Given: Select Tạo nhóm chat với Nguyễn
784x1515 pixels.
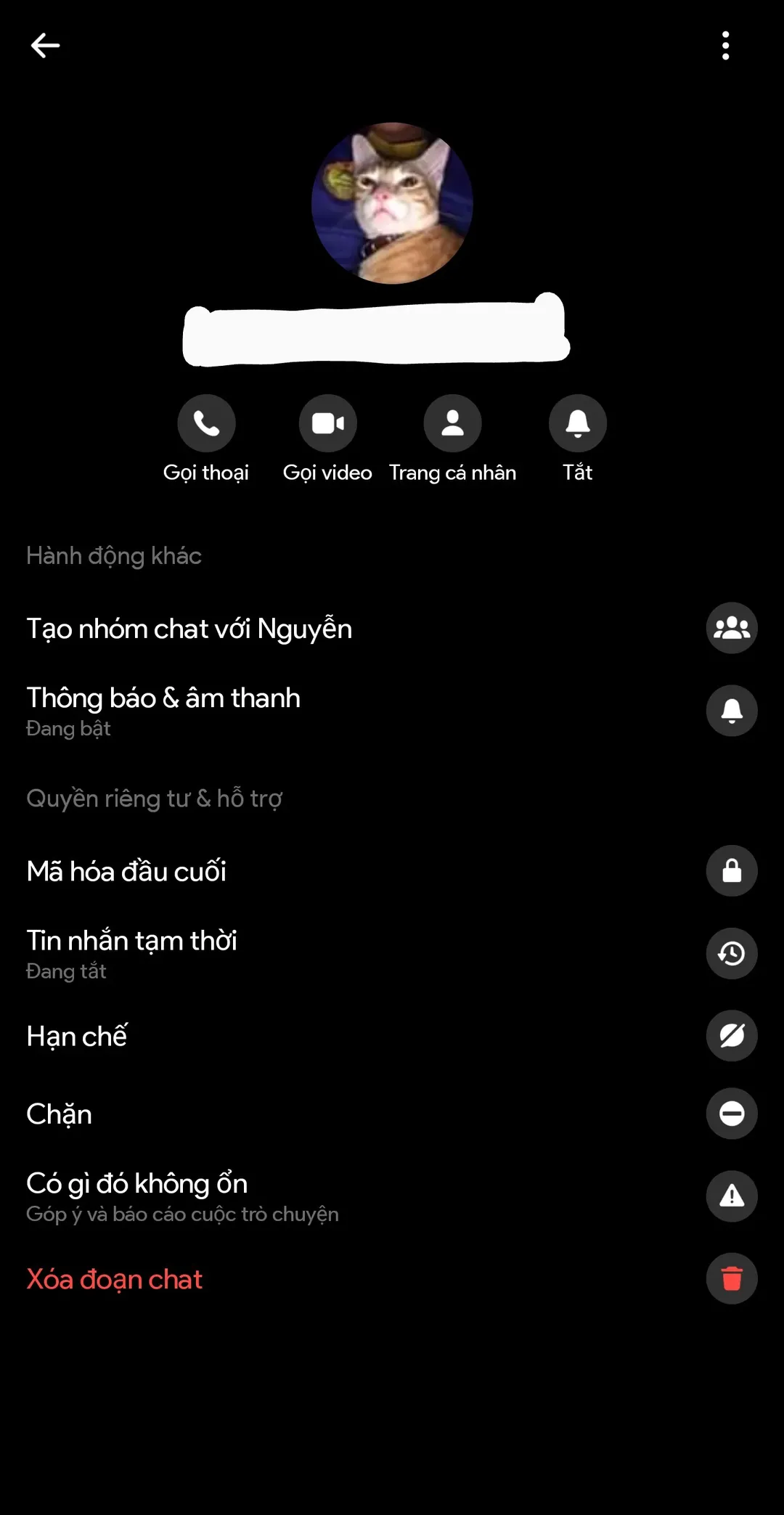Looking at the screenshot, I should 189,629.
